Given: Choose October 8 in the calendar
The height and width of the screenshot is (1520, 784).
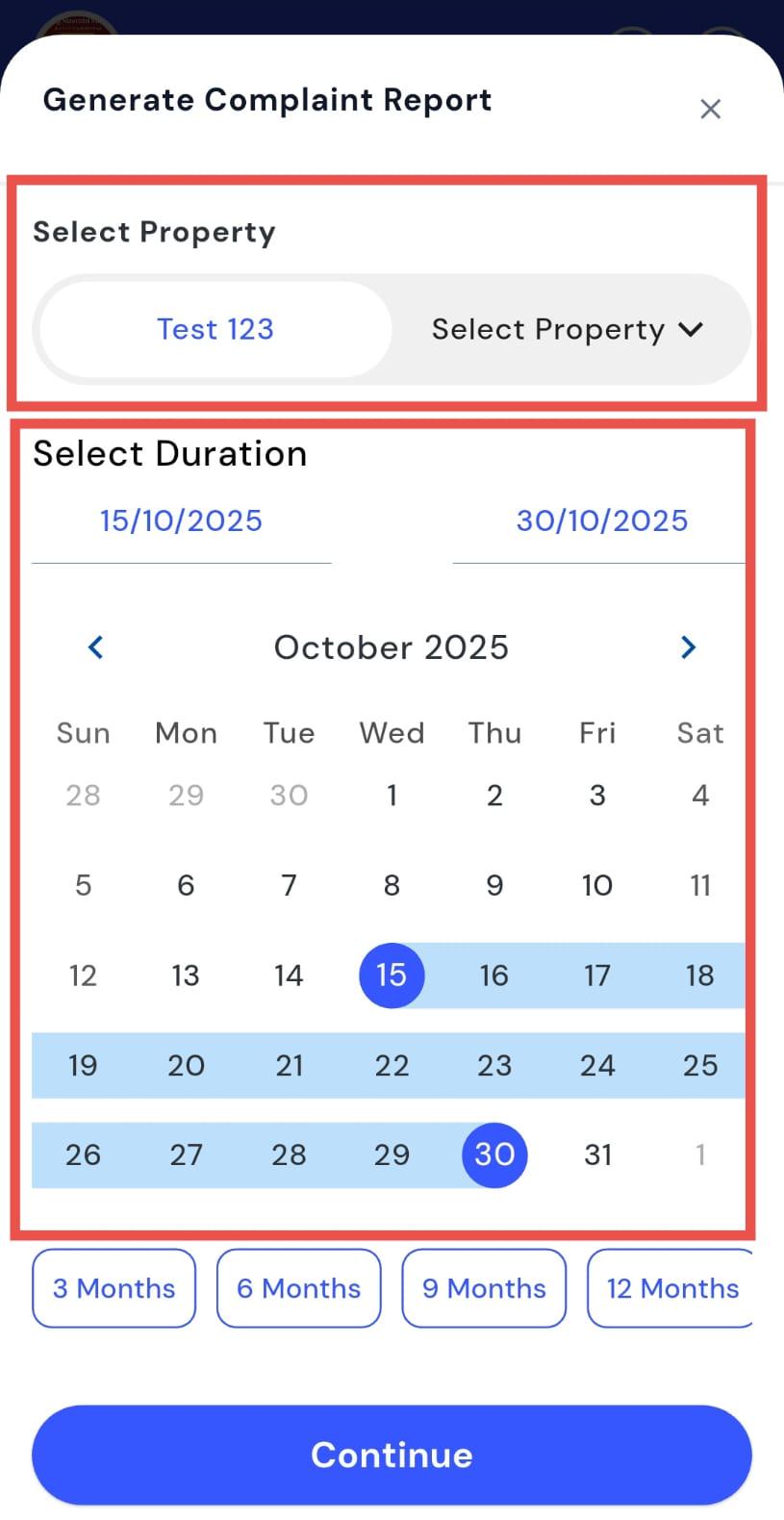Looking at the screenshot, I should (x=392, y=885).
